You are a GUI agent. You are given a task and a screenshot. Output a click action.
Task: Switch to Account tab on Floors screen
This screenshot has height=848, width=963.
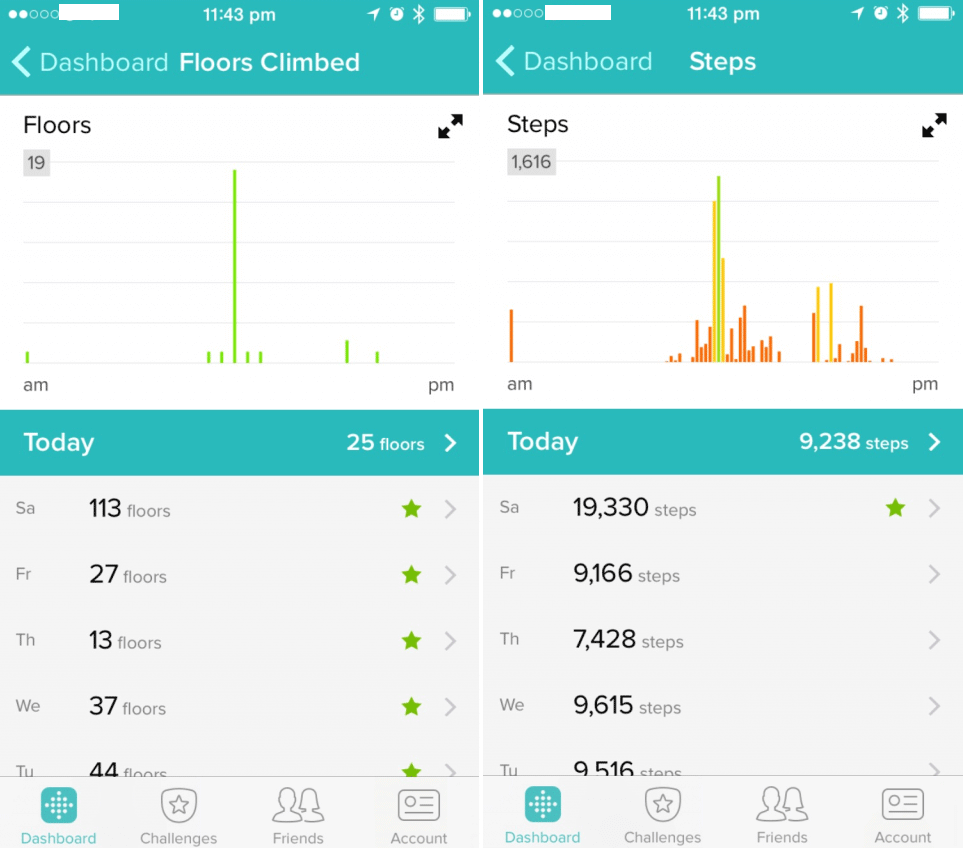coord(419,815)
